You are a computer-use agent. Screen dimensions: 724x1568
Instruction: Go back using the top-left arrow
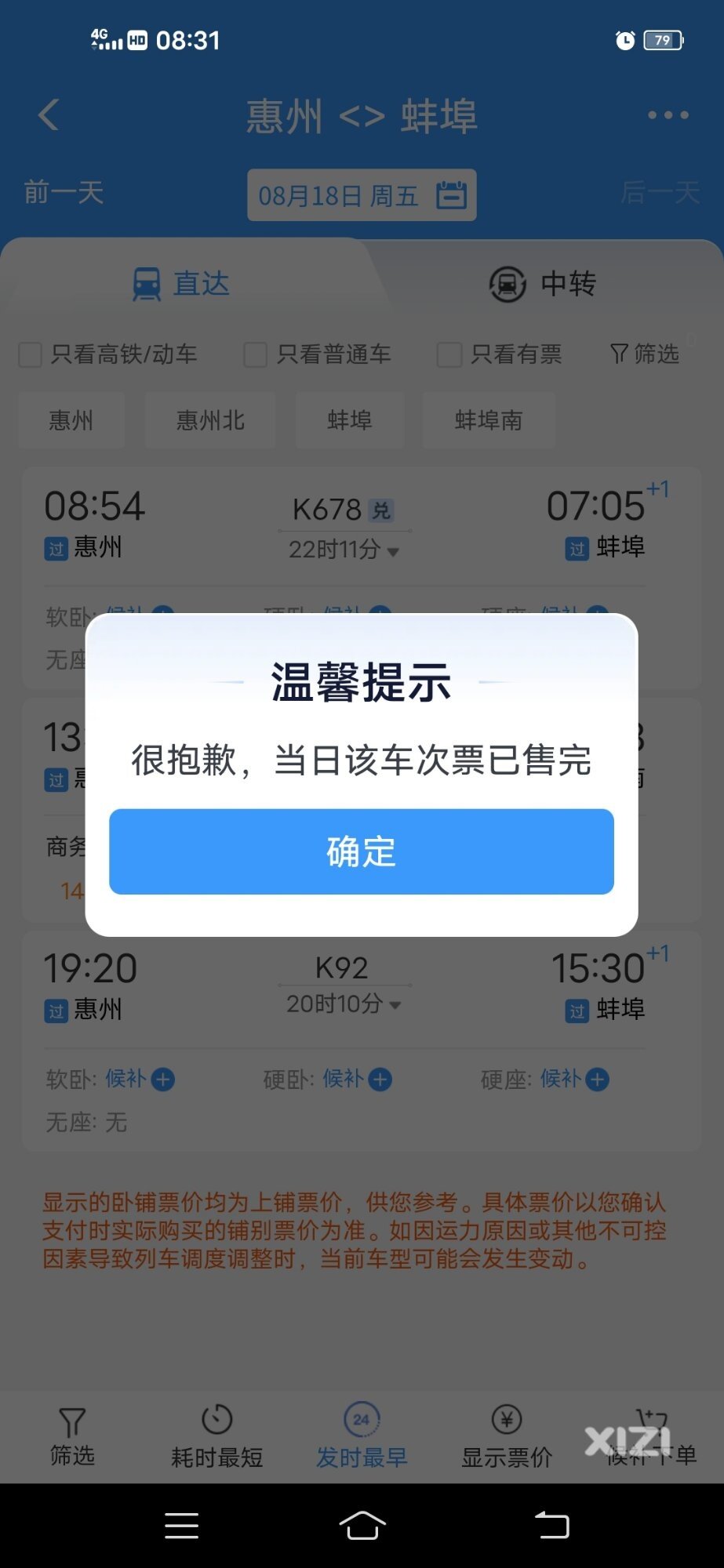coord(49,115)
